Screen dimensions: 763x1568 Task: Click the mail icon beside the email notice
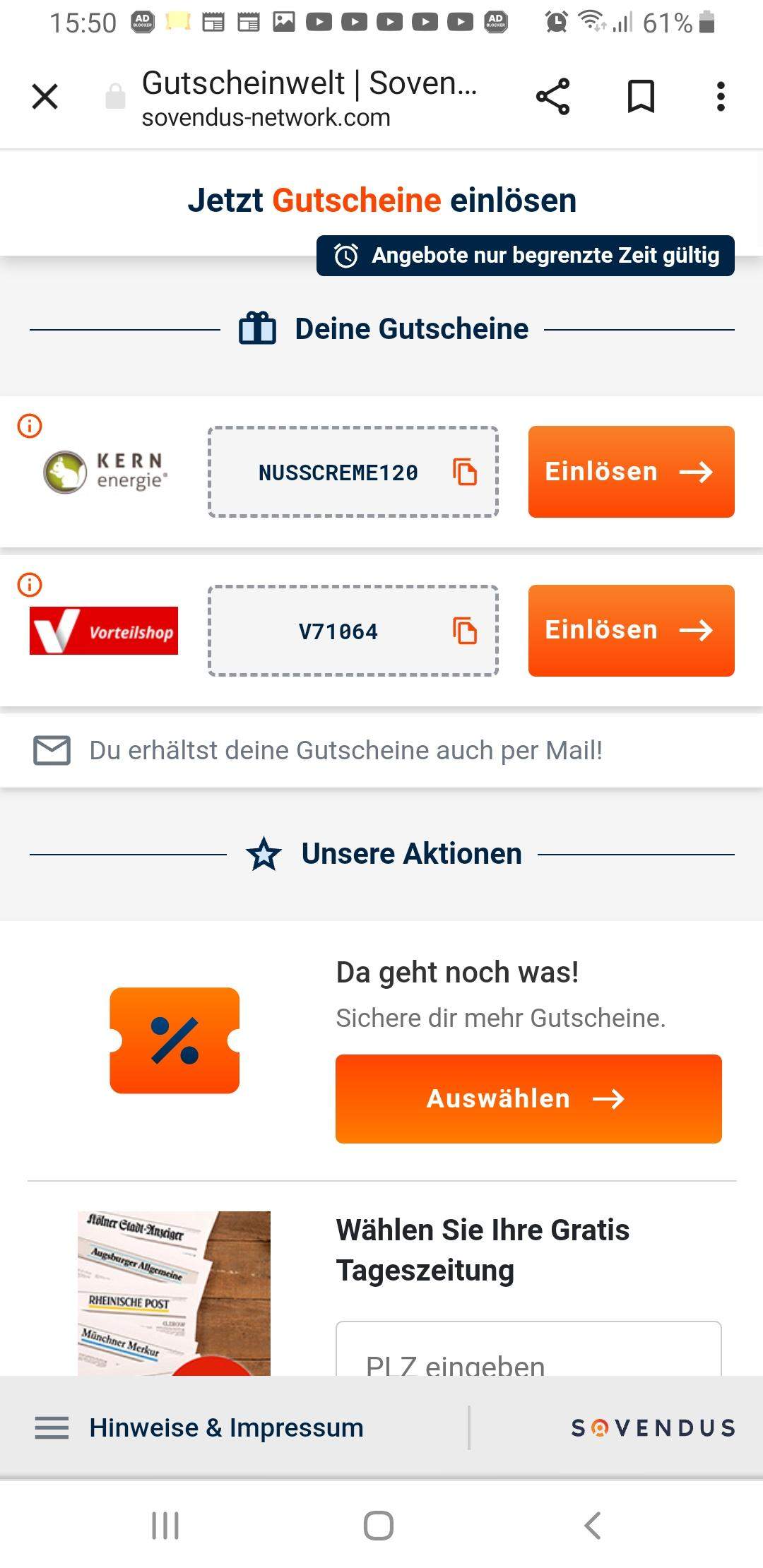(52, 751)
